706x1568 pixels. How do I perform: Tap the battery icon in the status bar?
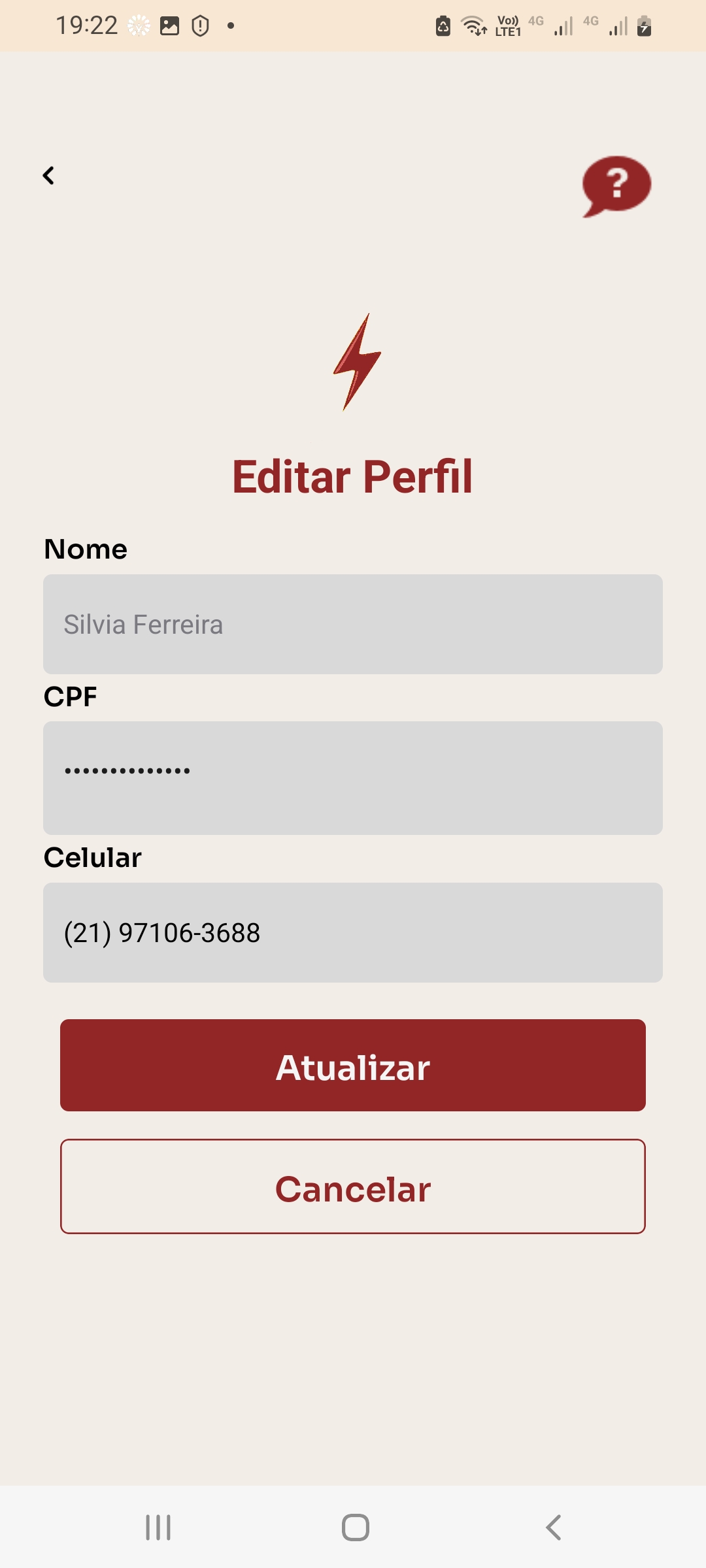[x=644, y=26]
